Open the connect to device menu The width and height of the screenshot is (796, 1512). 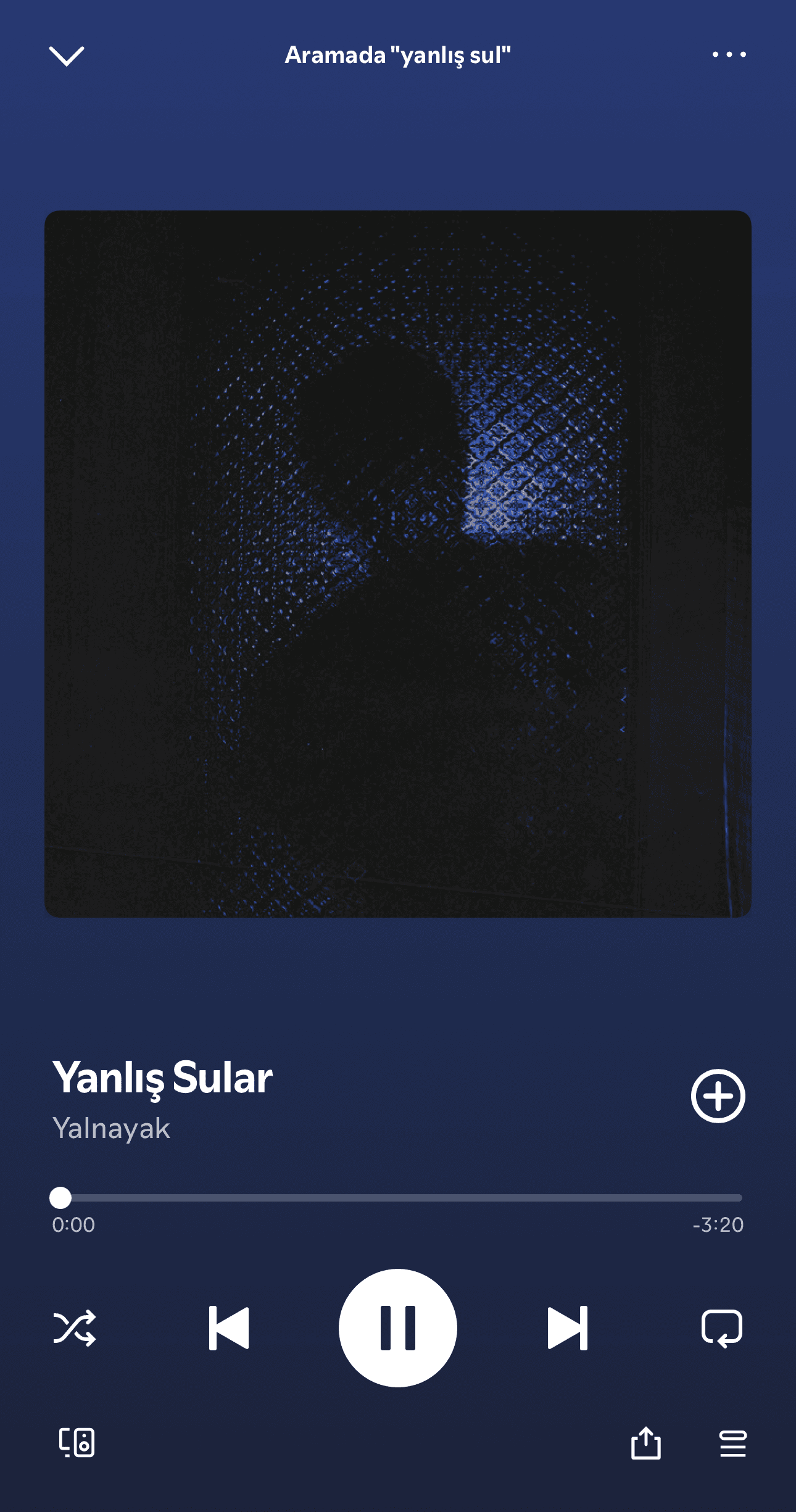[77, 1443]
